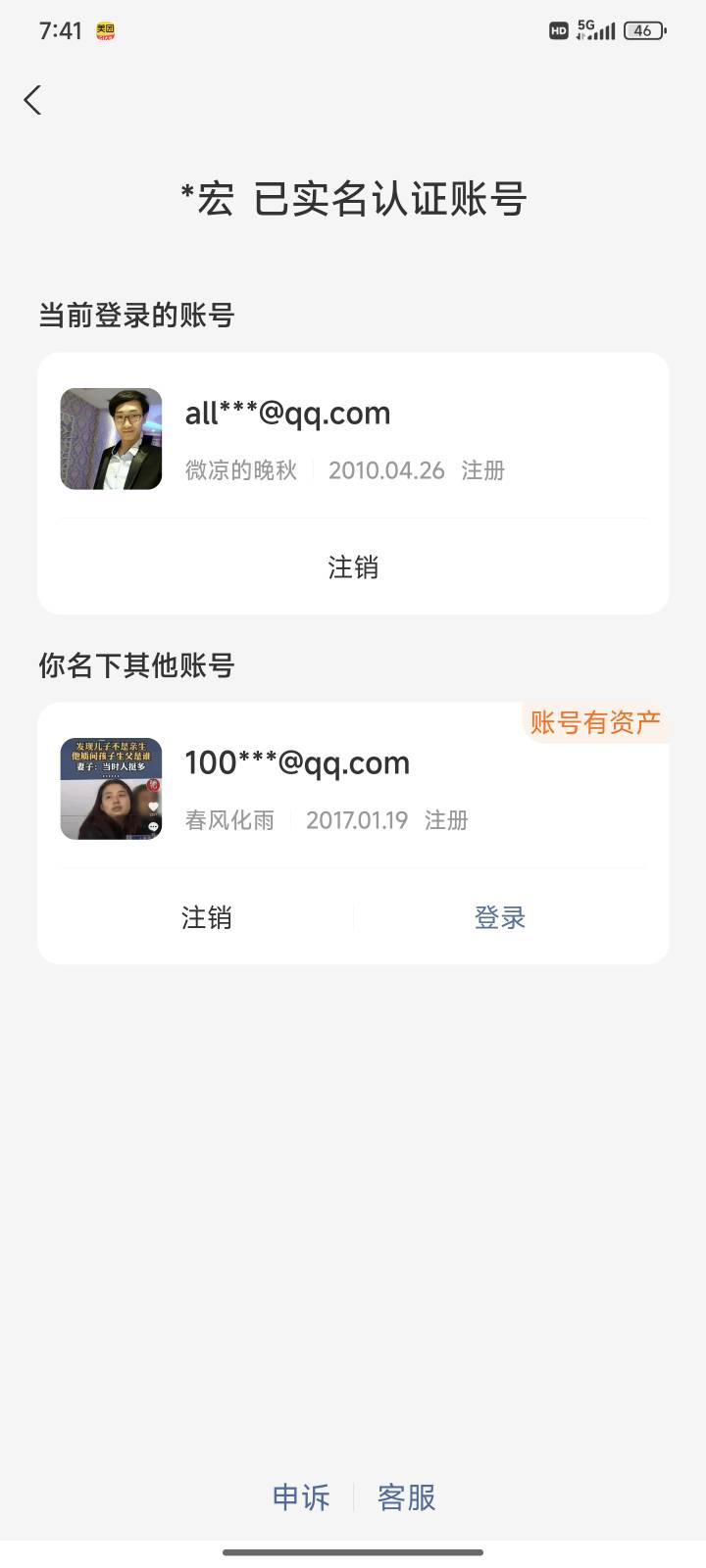Screen dimensions: 706x1568
Task: Open the 客服 customer service link
Action: coord(407,1497)
